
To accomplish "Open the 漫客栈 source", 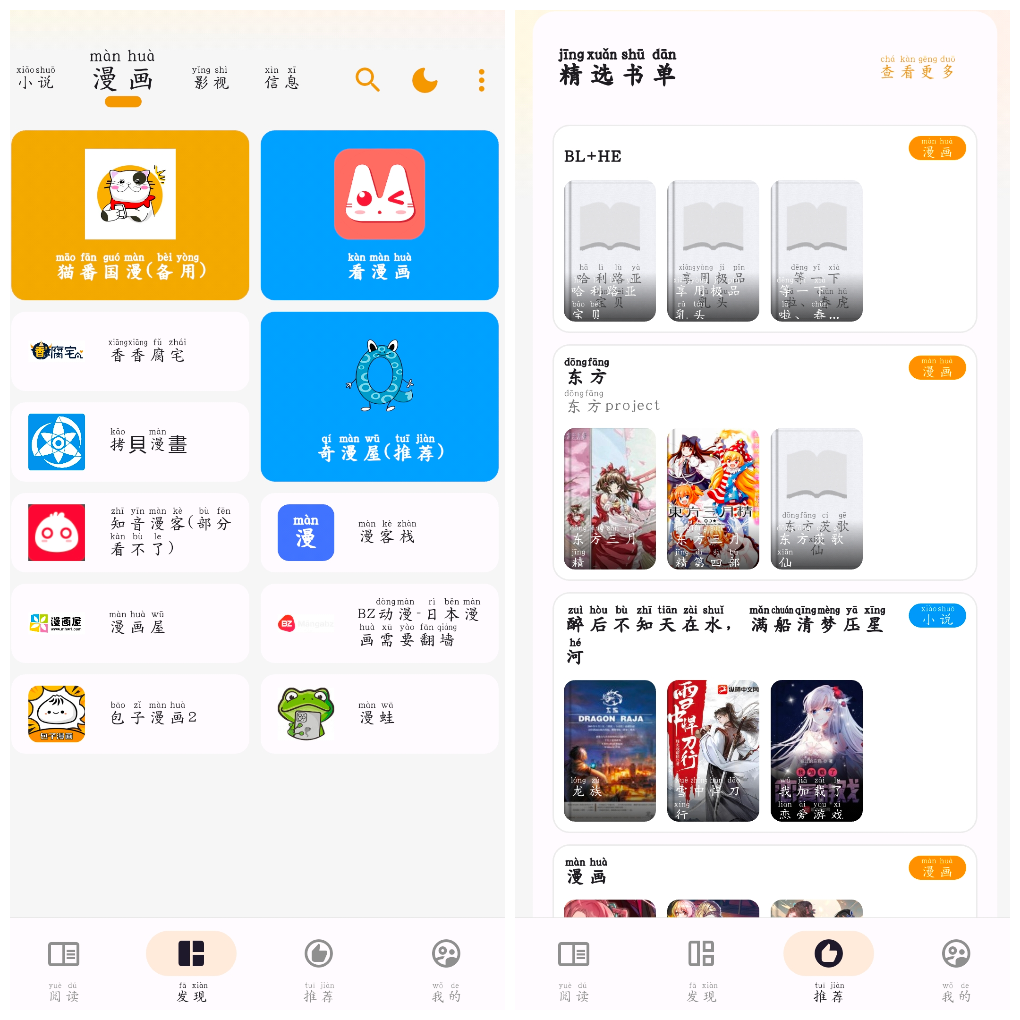I will (x=379, y=532).
